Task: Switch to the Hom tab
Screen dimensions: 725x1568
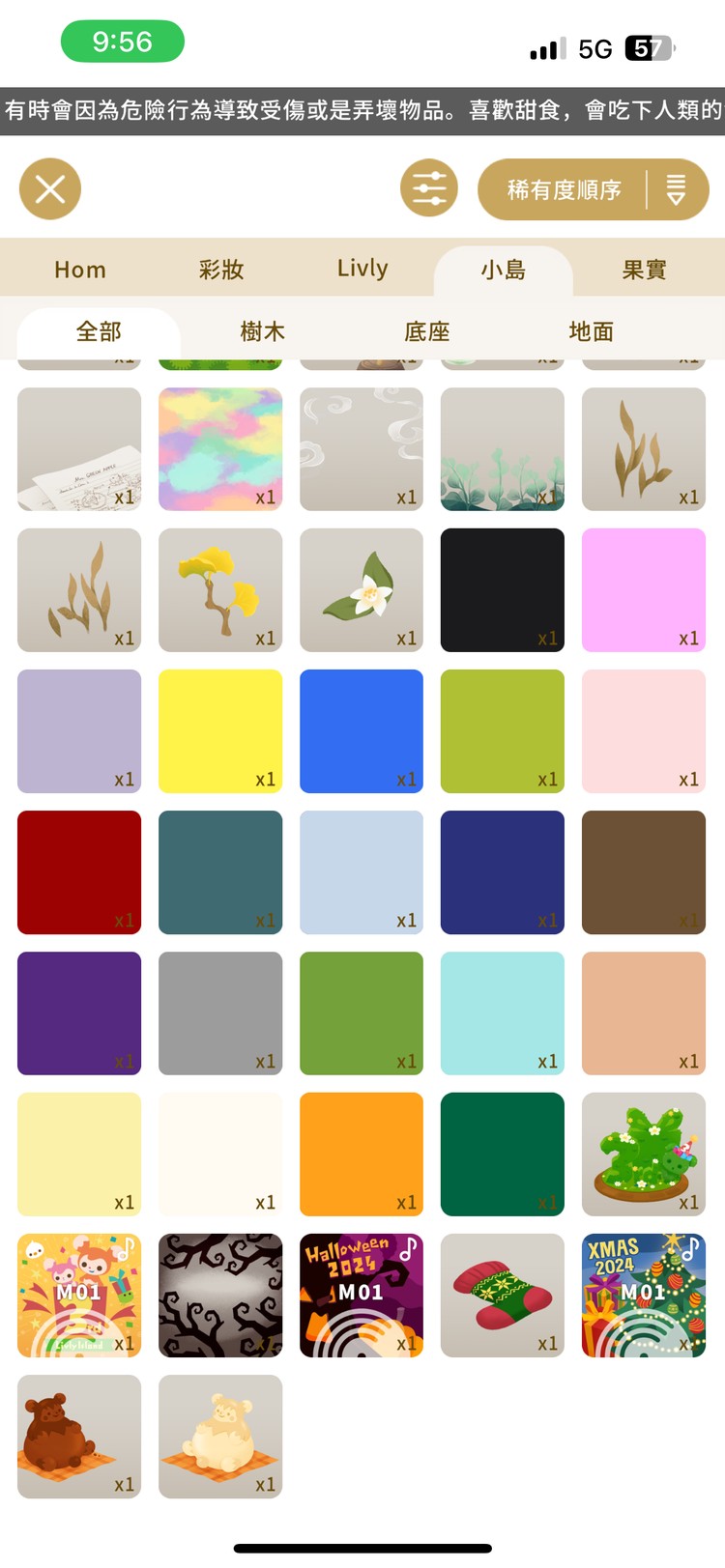Action: (80, 270)
